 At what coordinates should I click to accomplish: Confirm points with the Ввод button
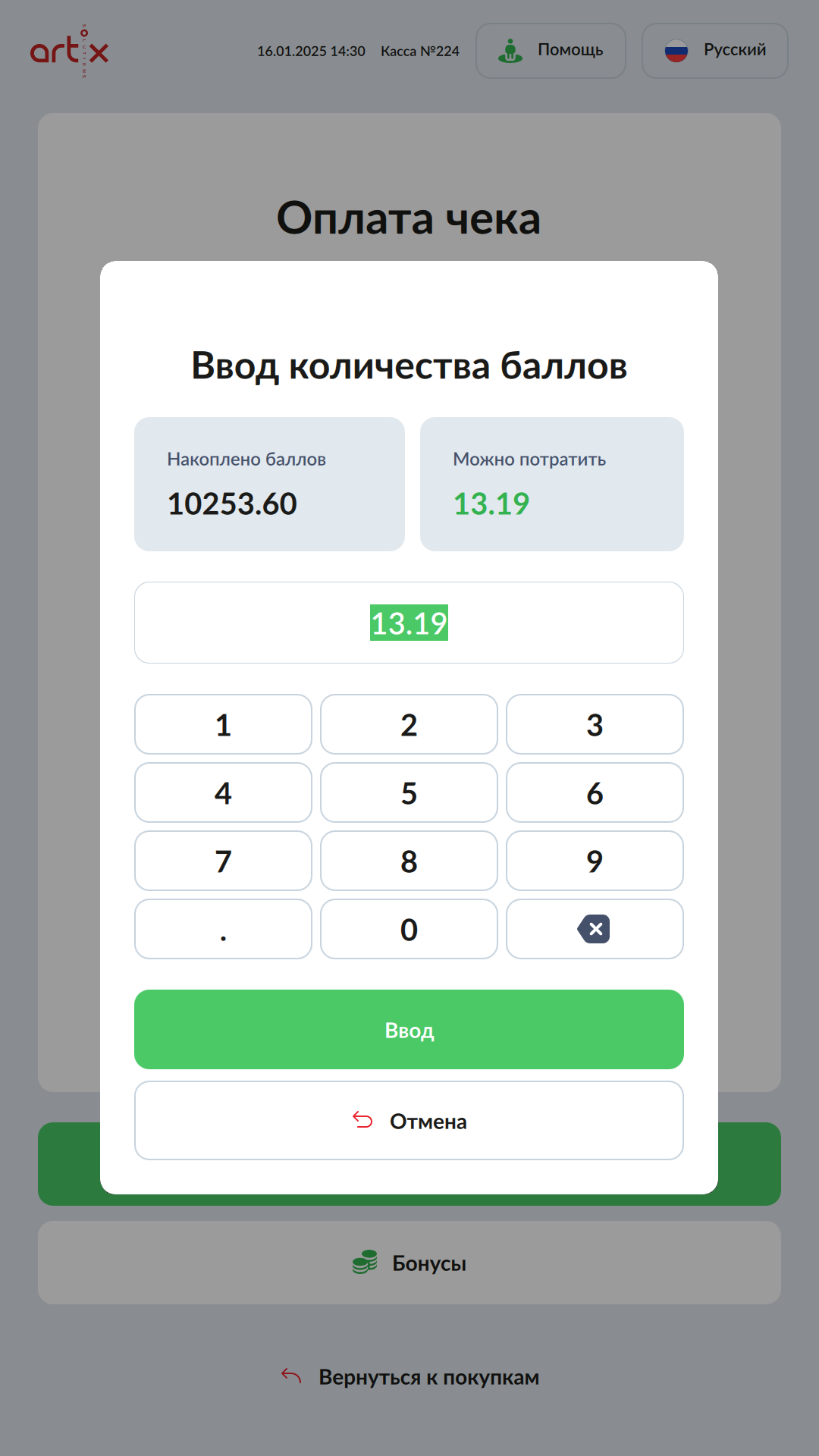(409, 1029)
